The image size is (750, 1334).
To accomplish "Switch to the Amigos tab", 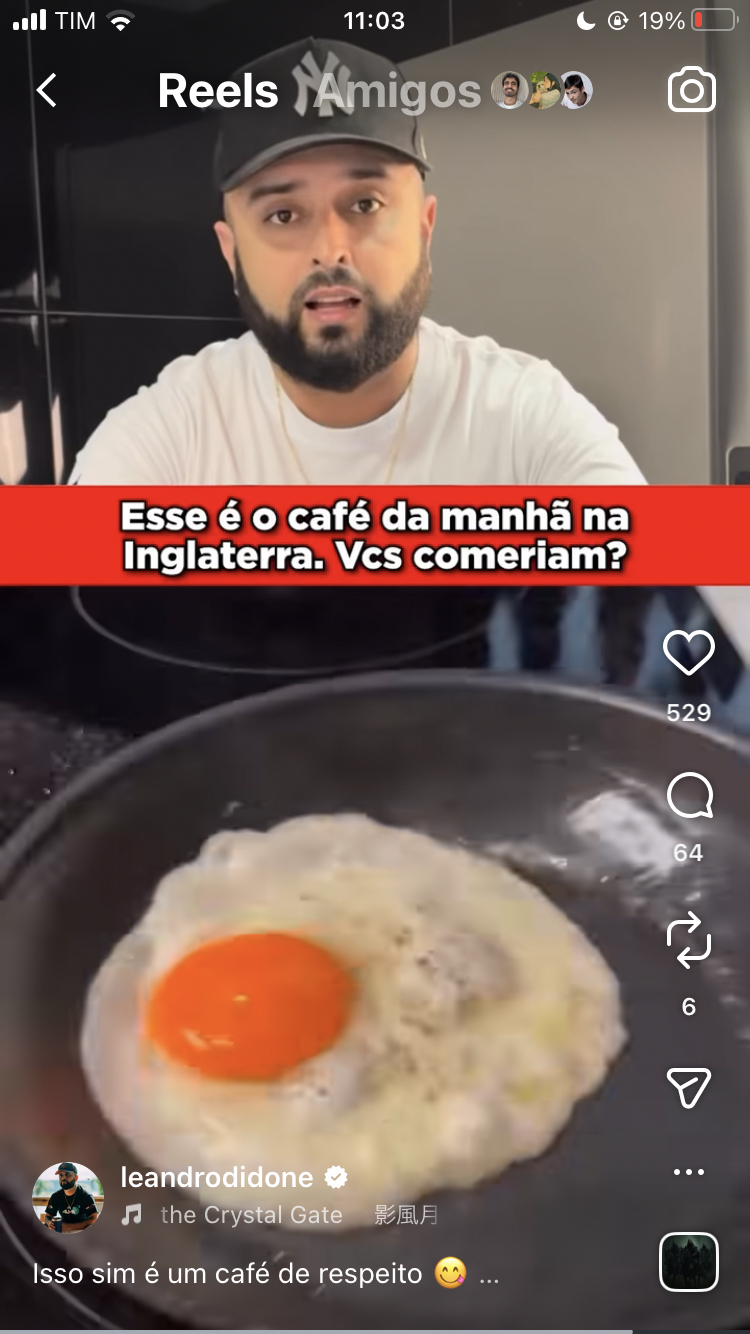I will [x=398, y=92].
